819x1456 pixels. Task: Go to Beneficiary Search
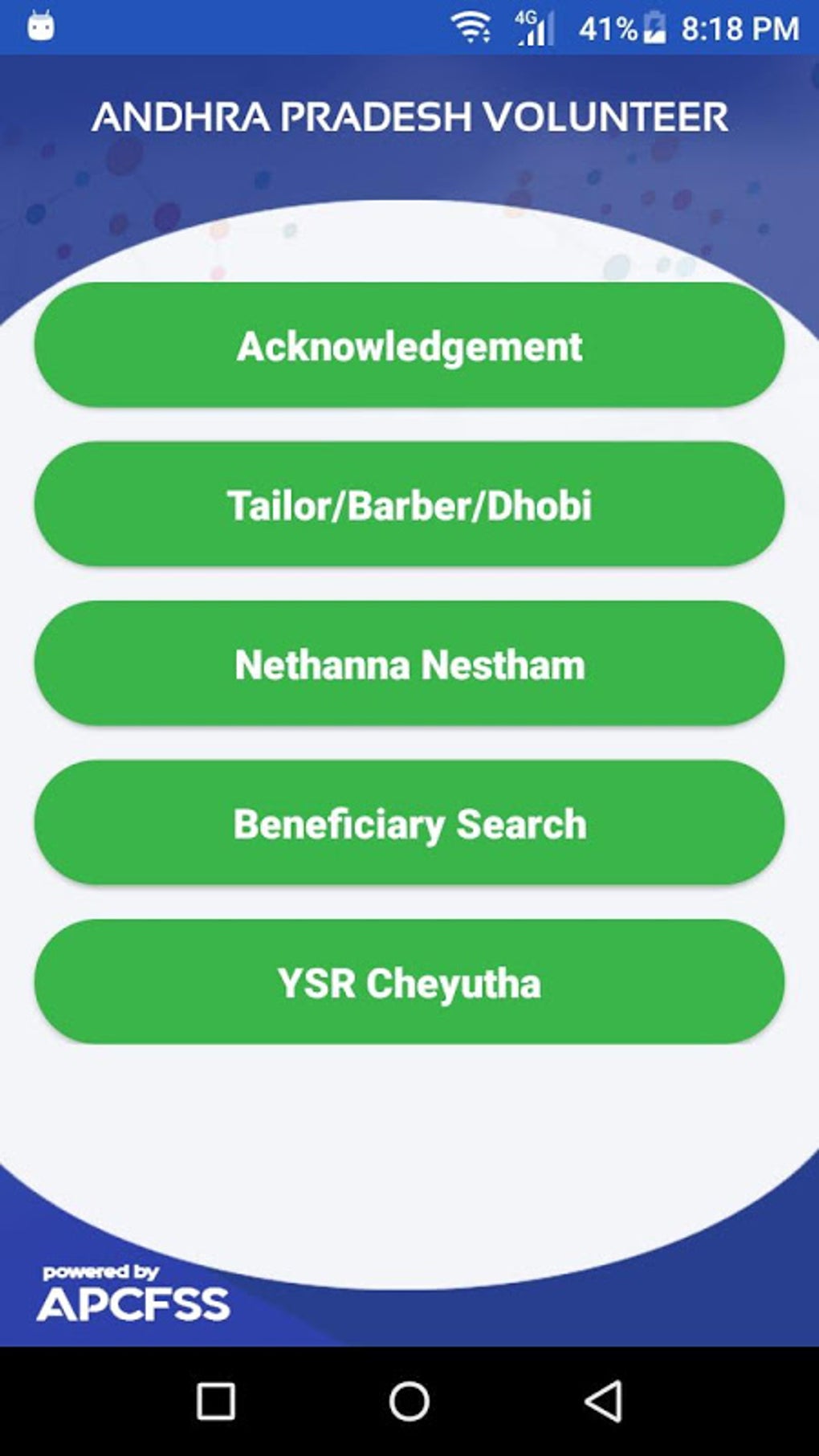tap(409, 822)
